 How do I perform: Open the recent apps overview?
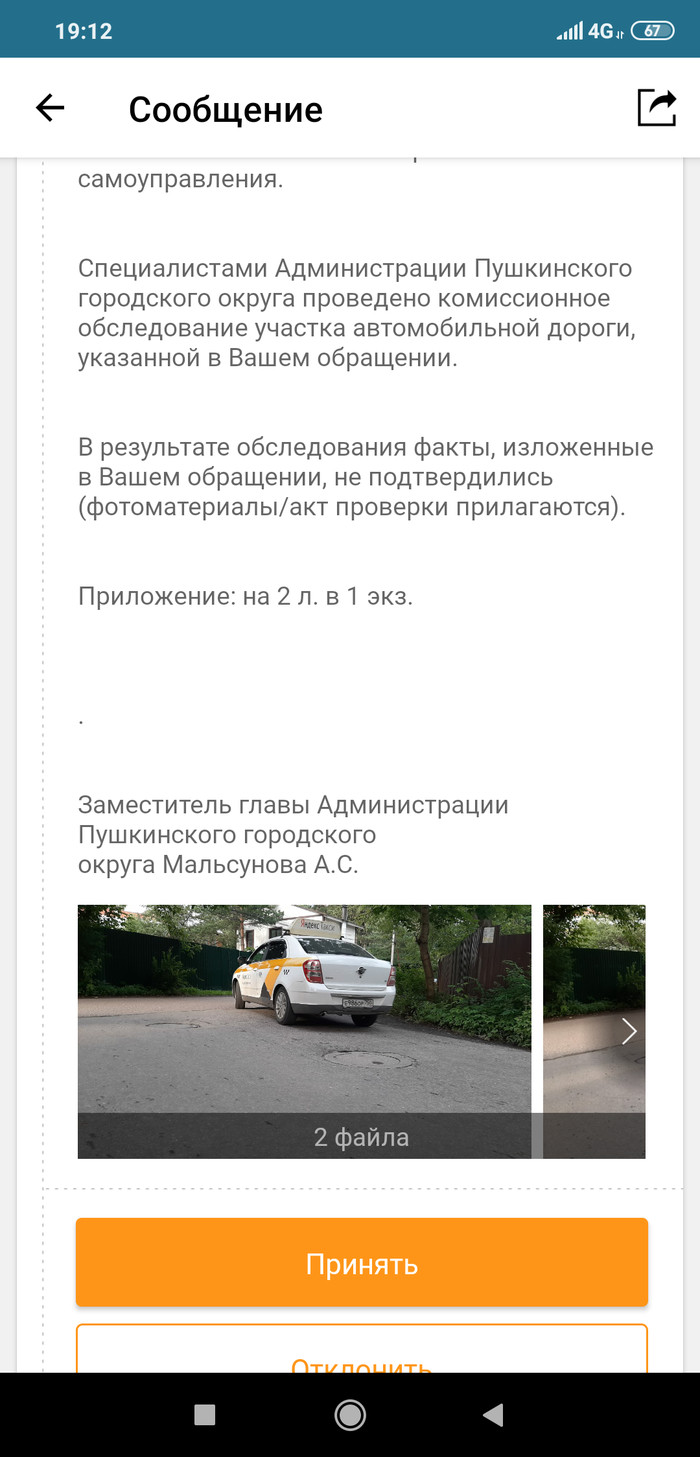pos(205,1414)
